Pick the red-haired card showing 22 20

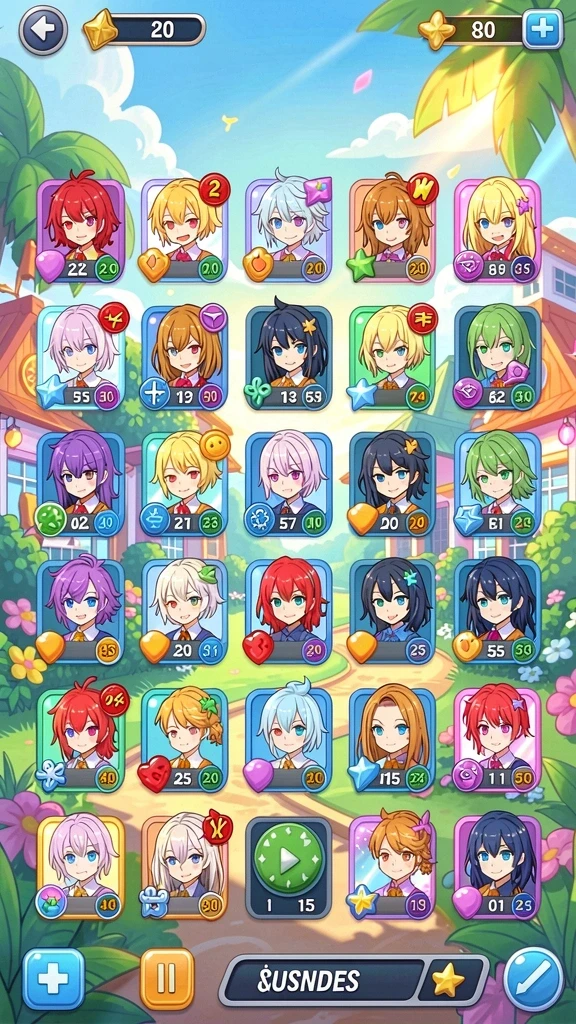pyautogui.click(x=80, y=231)
